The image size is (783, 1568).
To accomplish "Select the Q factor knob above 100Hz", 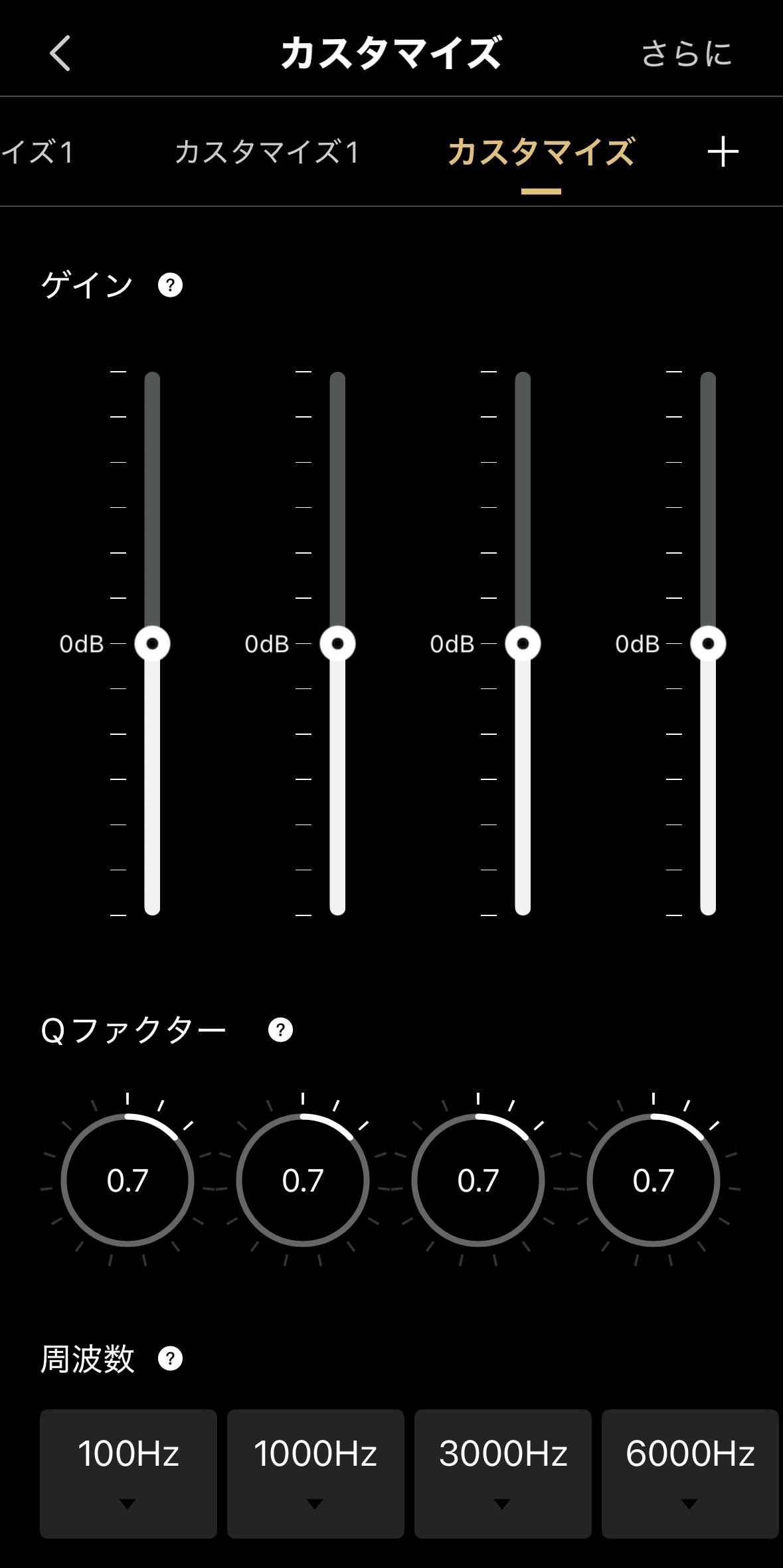I will [x=128, y=1180].
